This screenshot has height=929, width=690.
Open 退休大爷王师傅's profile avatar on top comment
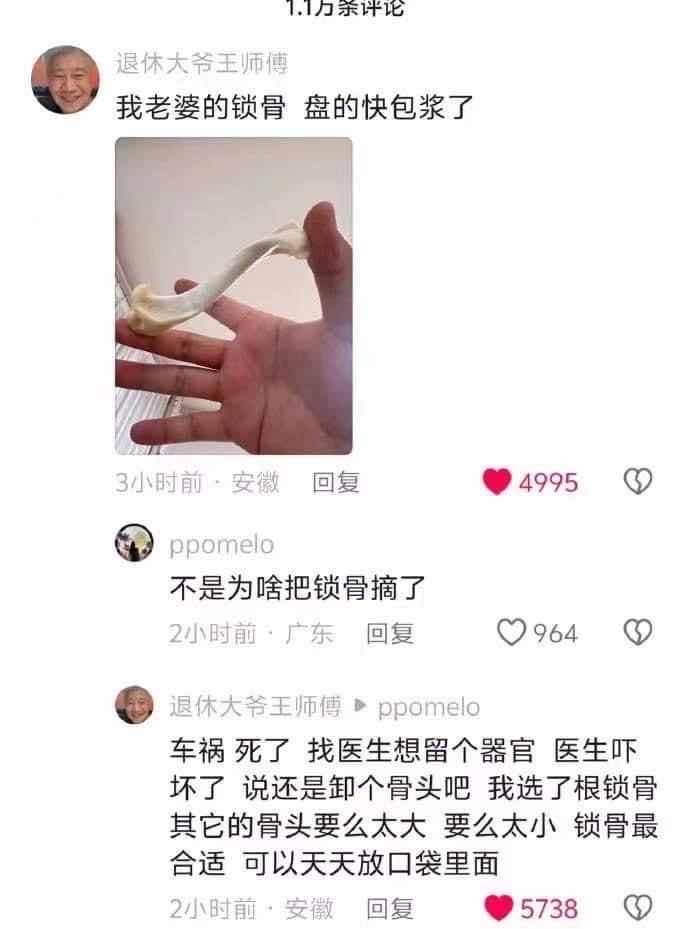click(65, 80)
